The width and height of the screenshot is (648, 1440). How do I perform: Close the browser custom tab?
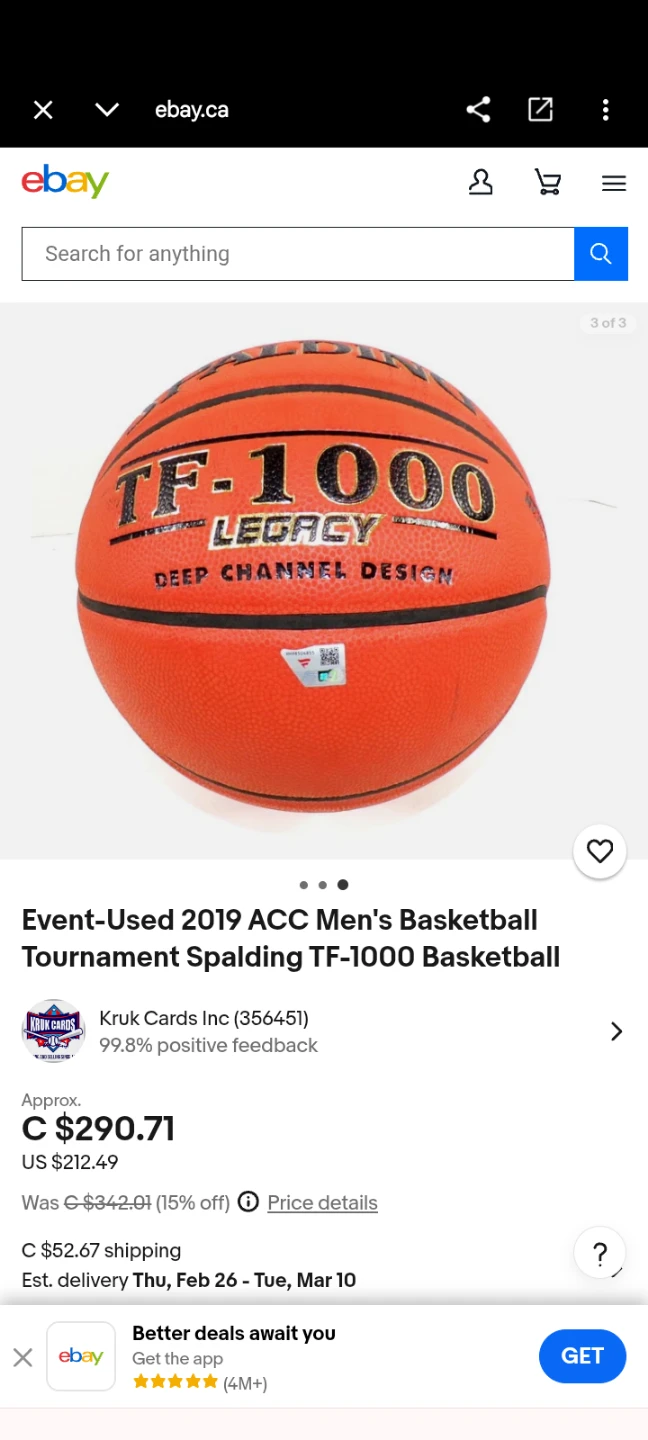[x=43, y=110]
